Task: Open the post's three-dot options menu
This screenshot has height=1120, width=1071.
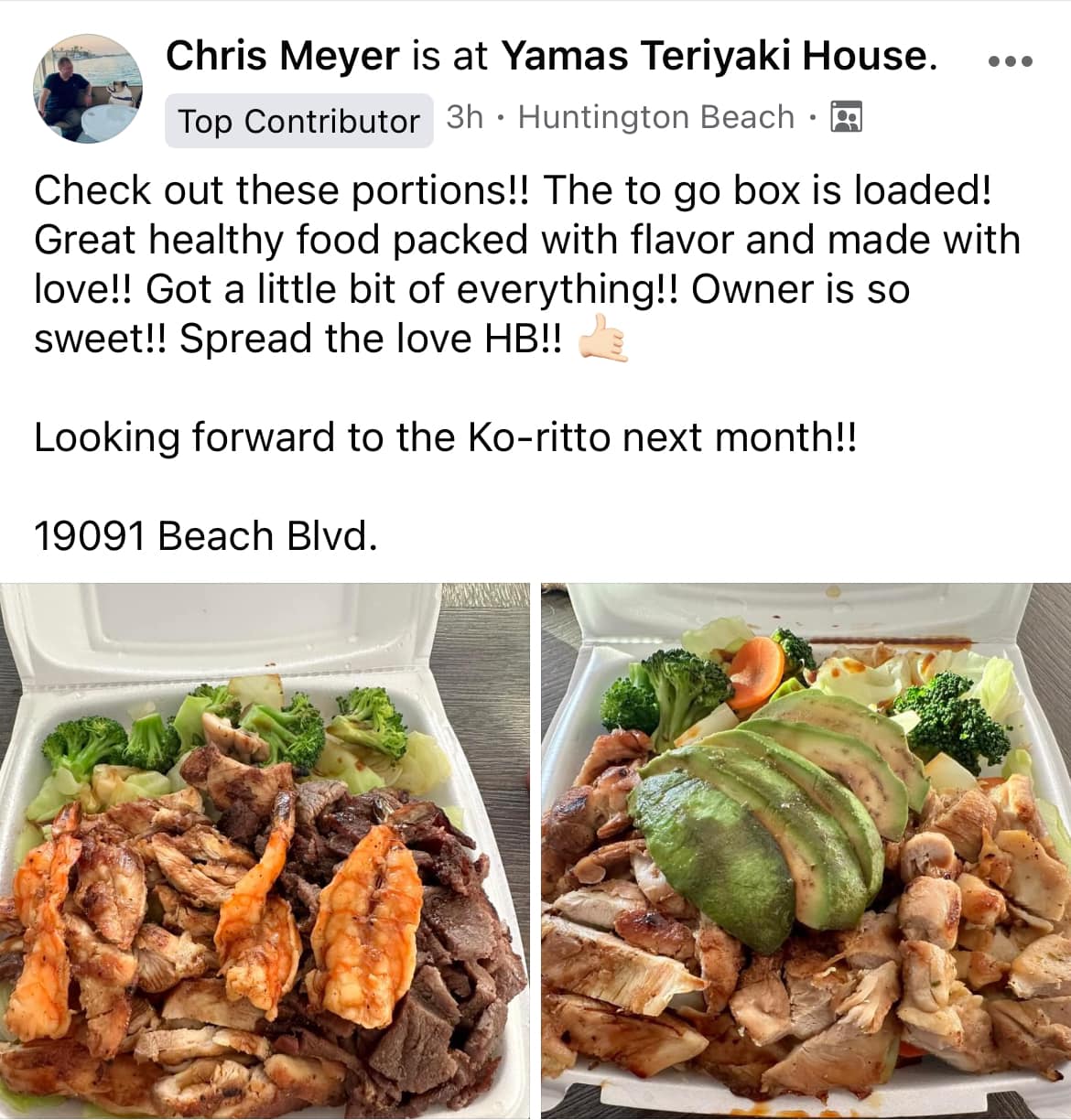Action: coord(1011,61)
